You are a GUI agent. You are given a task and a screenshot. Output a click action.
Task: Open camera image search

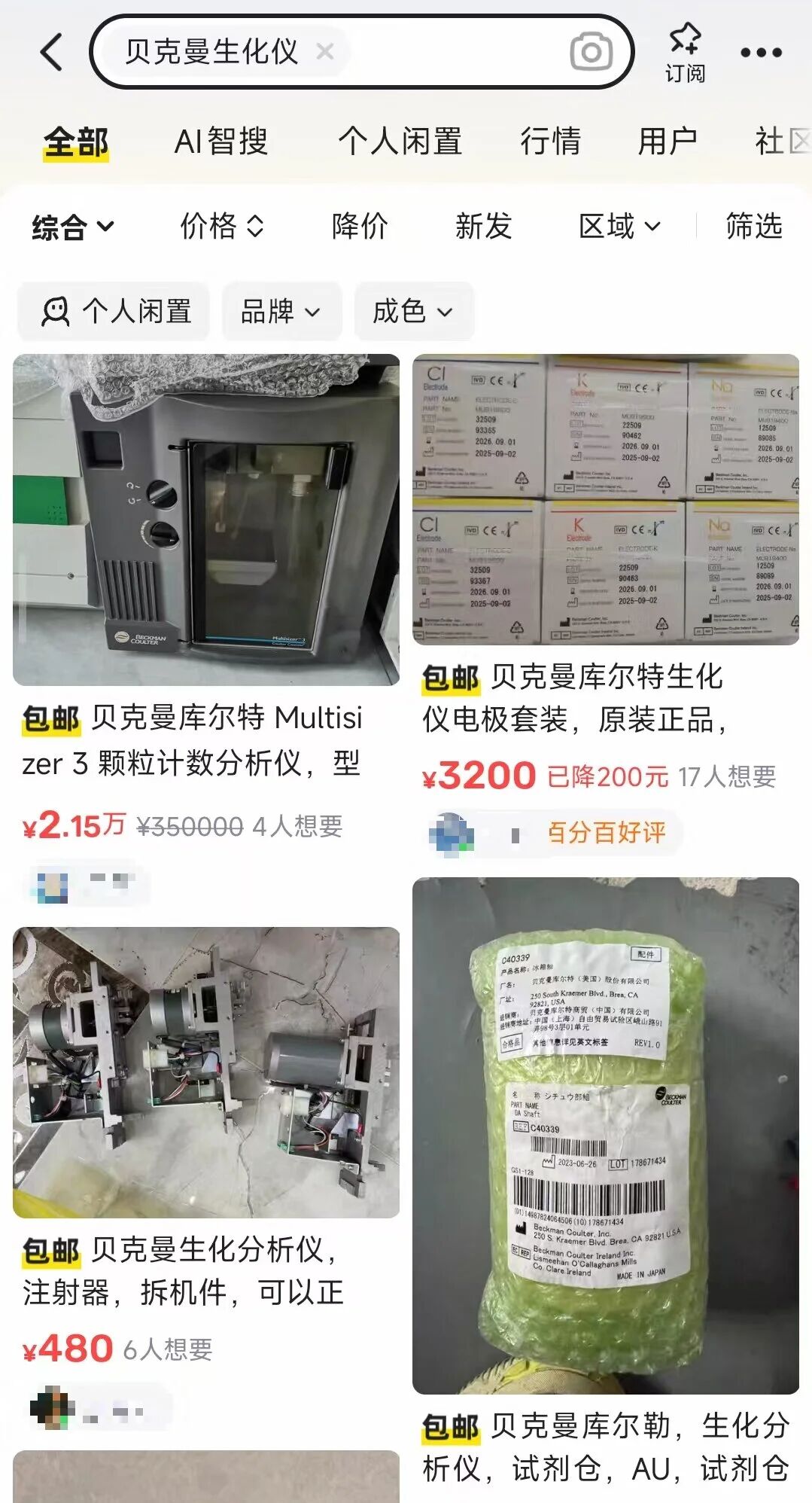[591, 52]
